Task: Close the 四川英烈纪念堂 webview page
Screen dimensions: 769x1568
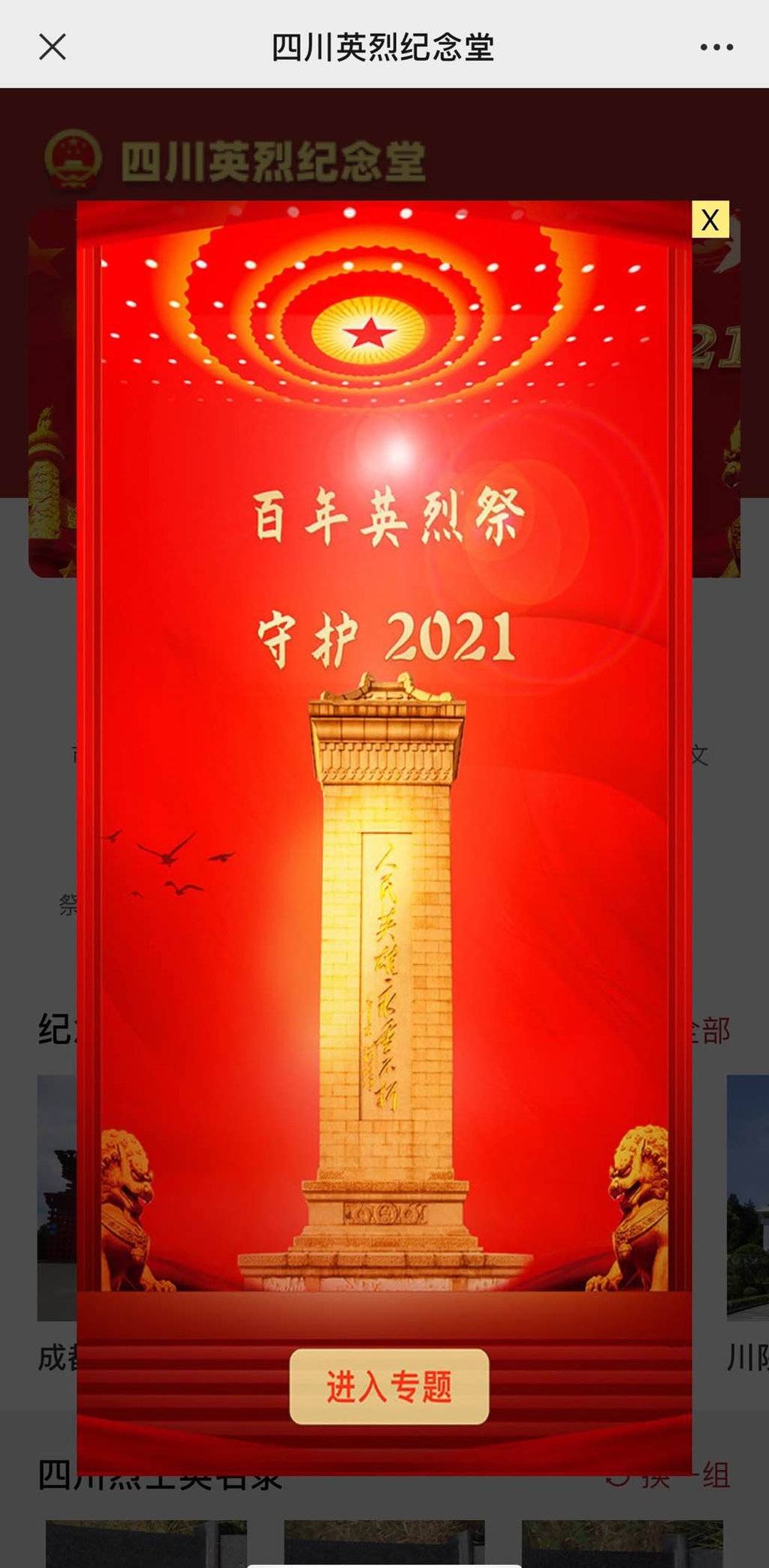Action: pyautogui.click(x=53, y=47)
